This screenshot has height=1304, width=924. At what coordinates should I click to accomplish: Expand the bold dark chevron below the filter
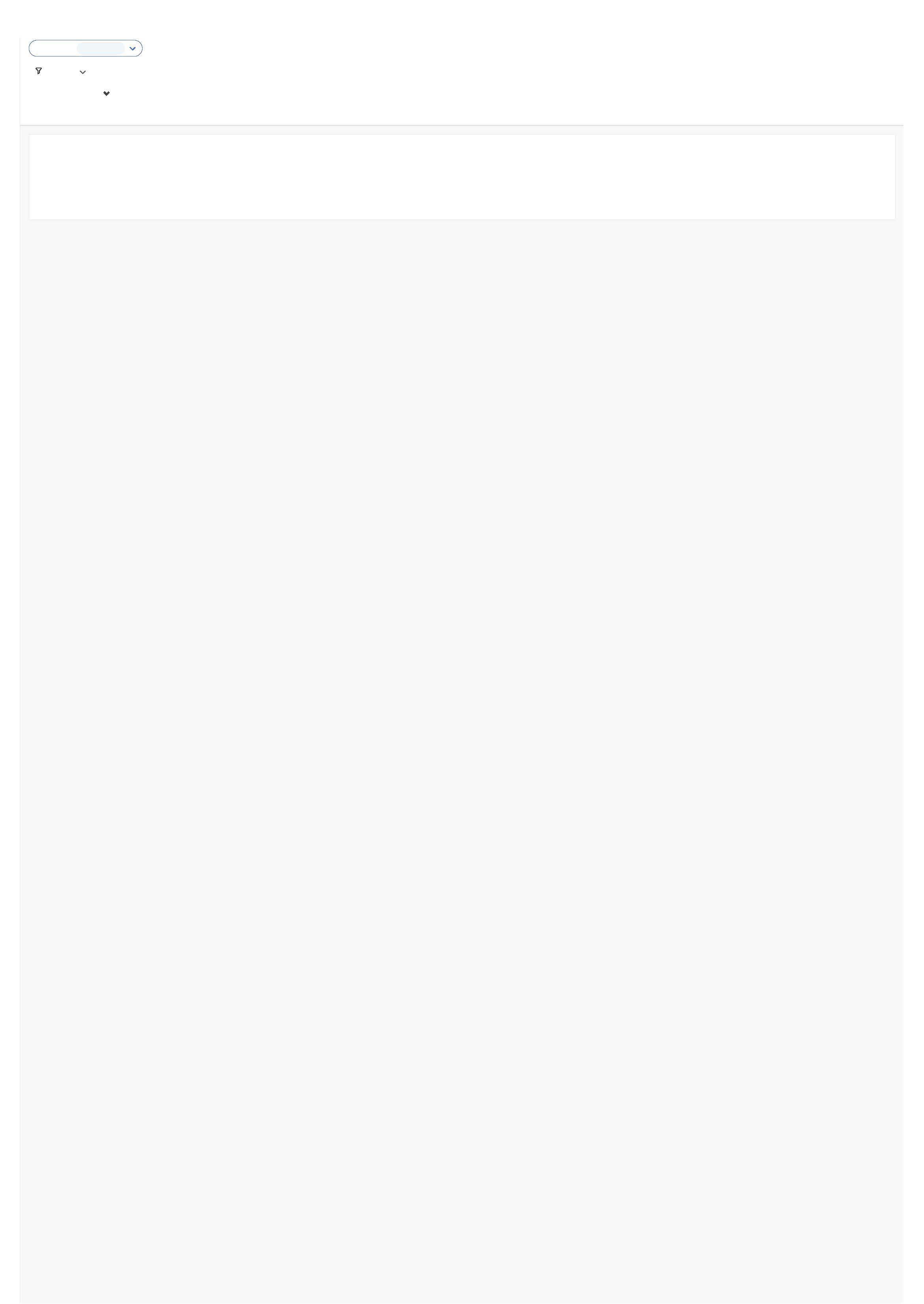pyautogui.click(x=106, y=93)
